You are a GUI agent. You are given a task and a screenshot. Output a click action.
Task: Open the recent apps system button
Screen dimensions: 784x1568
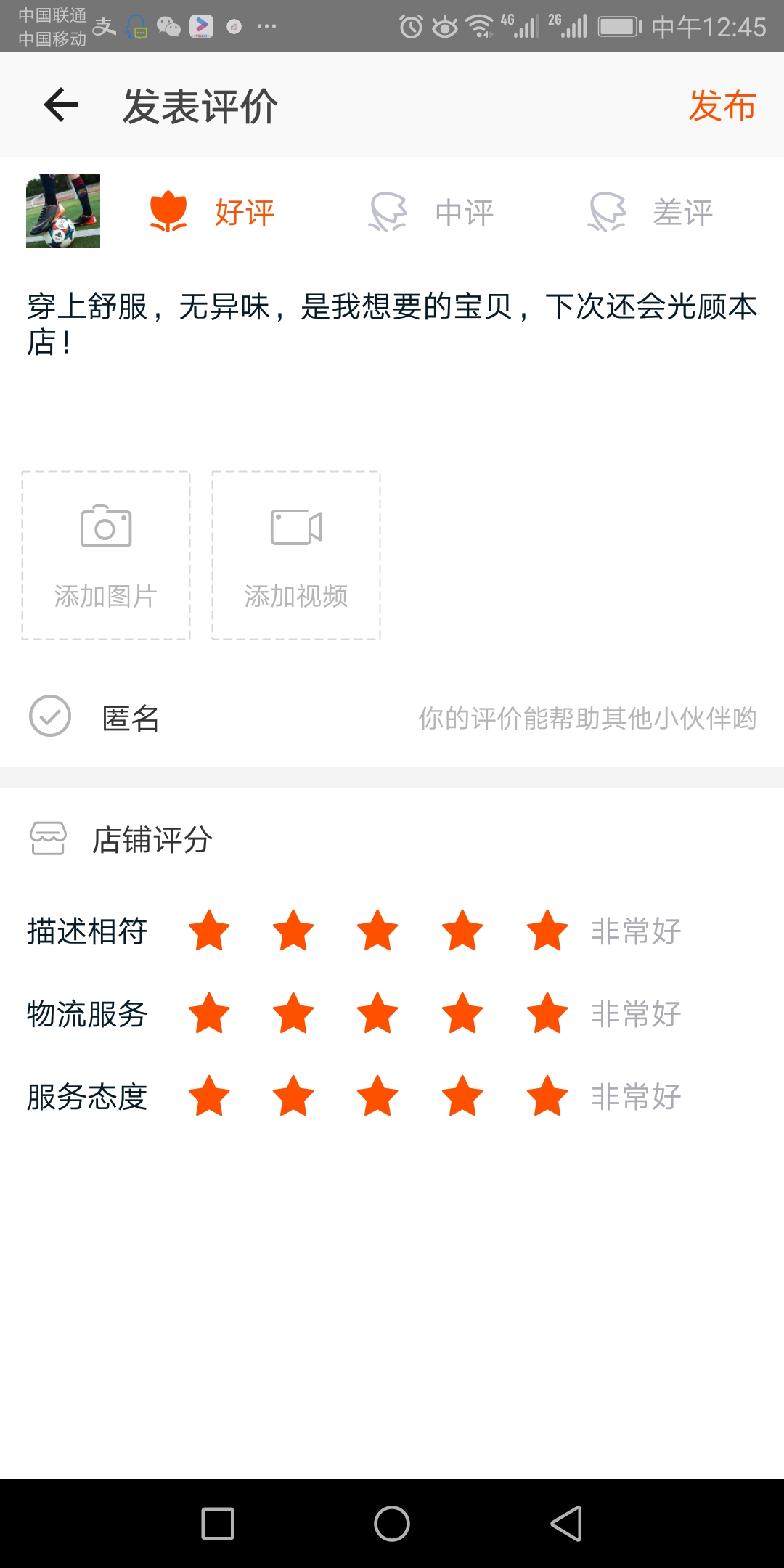pos(218,1523)
